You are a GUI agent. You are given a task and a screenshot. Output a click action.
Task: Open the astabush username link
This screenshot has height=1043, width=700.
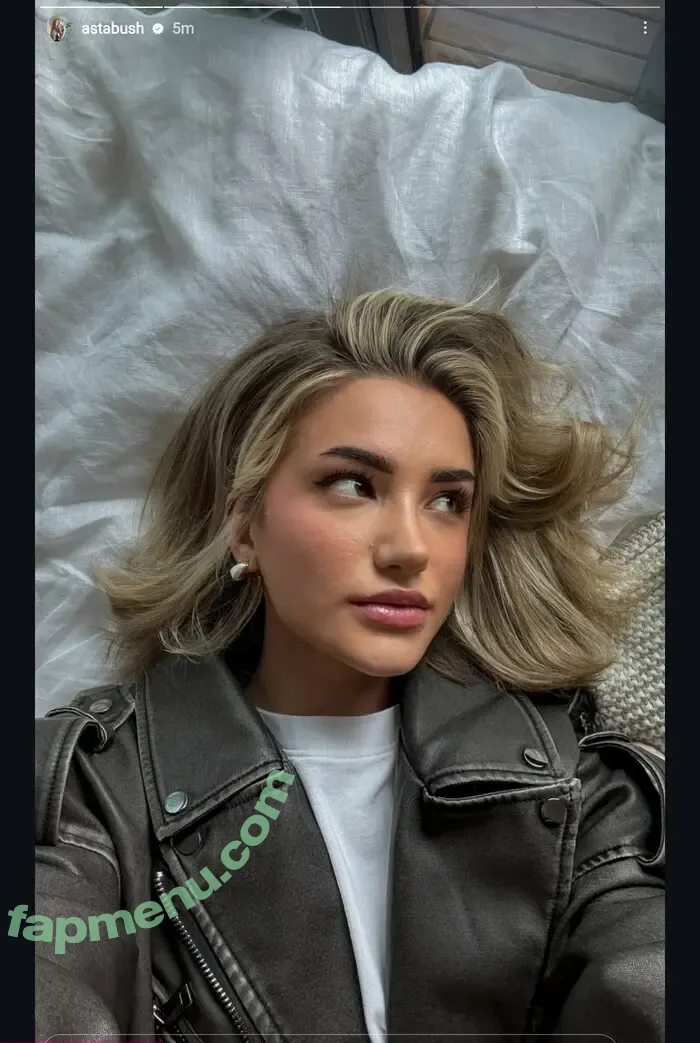[113, 28]
